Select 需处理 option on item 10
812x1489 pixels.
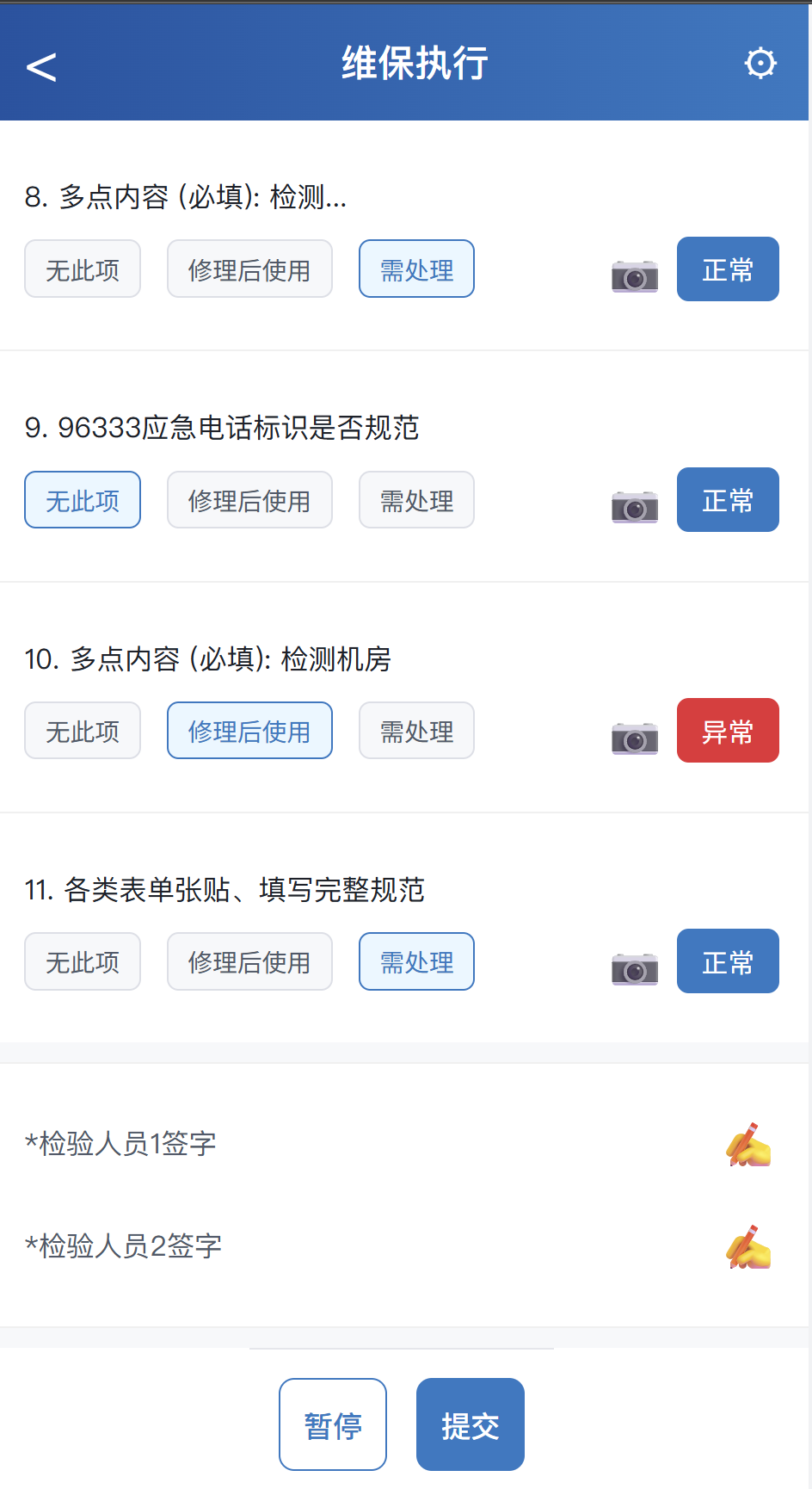pos(416,730)
